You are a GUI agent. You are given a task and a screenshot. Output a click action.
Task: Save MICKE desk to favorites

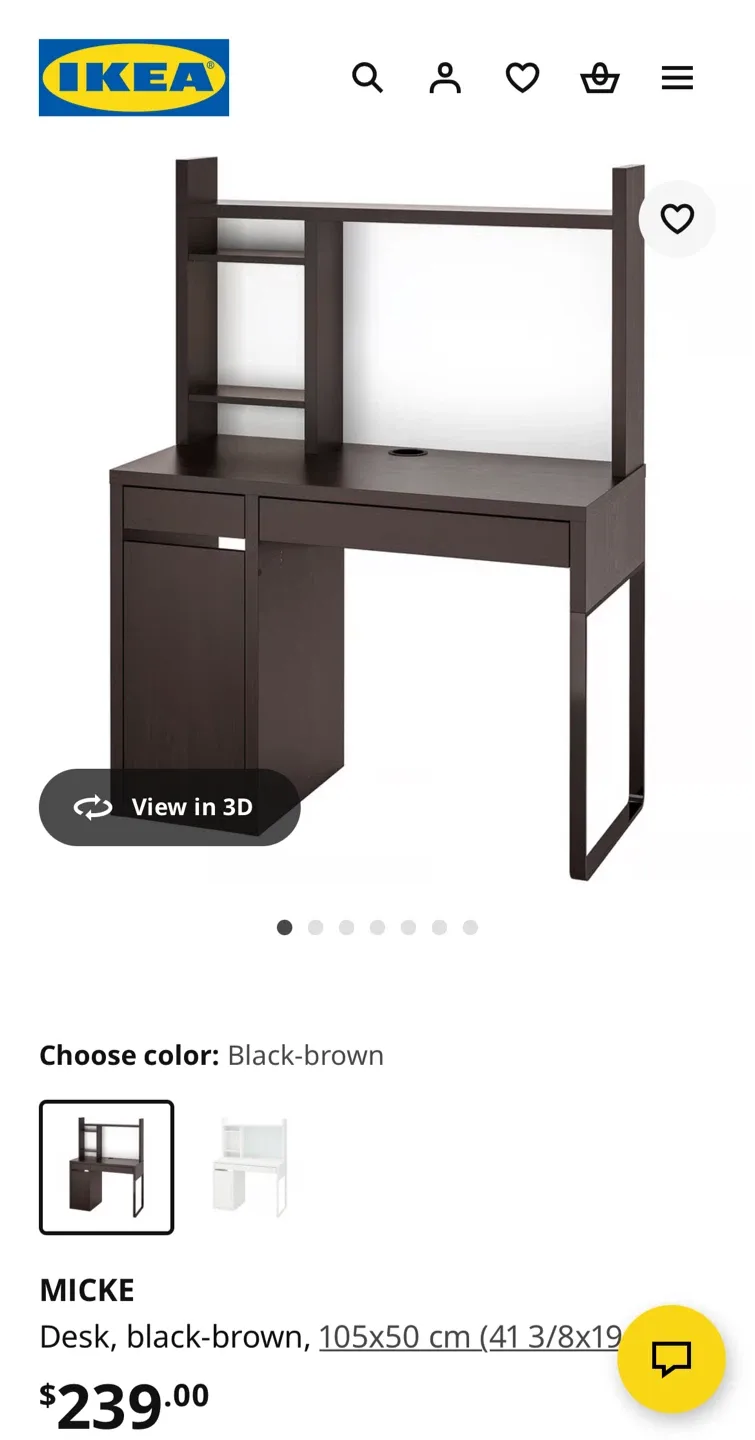677,219
